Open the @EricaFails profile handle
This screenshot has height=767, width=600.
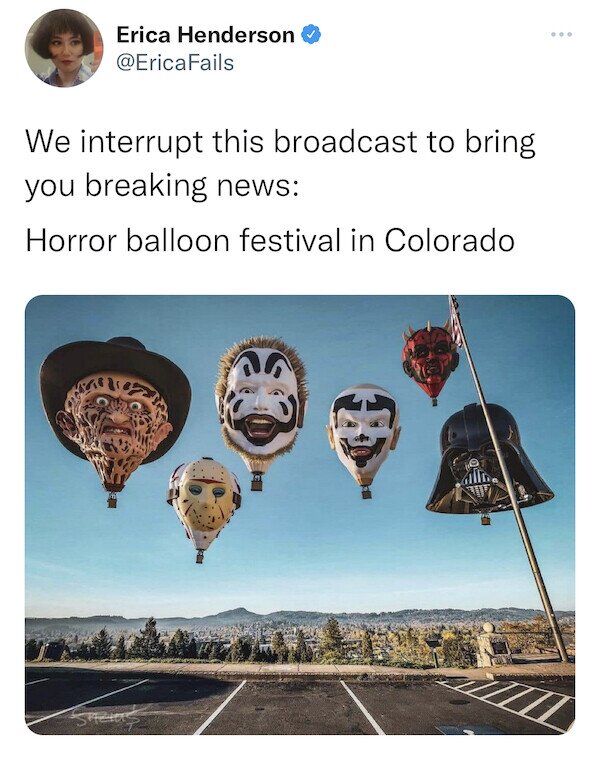[175, 63]
